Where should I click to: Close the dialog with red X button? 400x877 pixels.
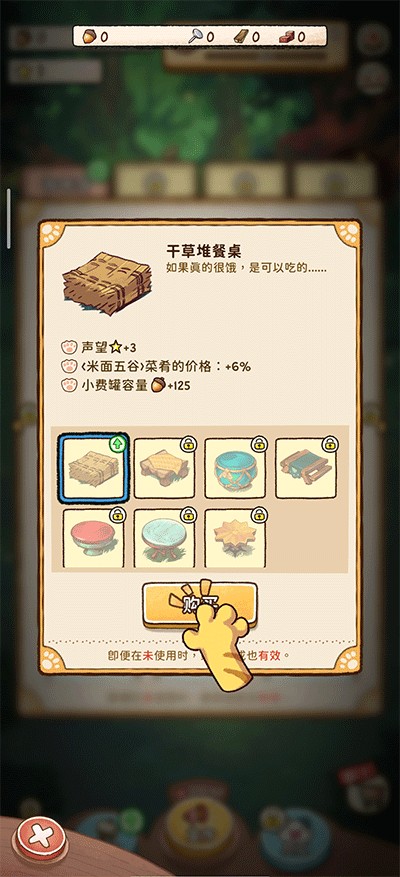[x=39, y=838]
